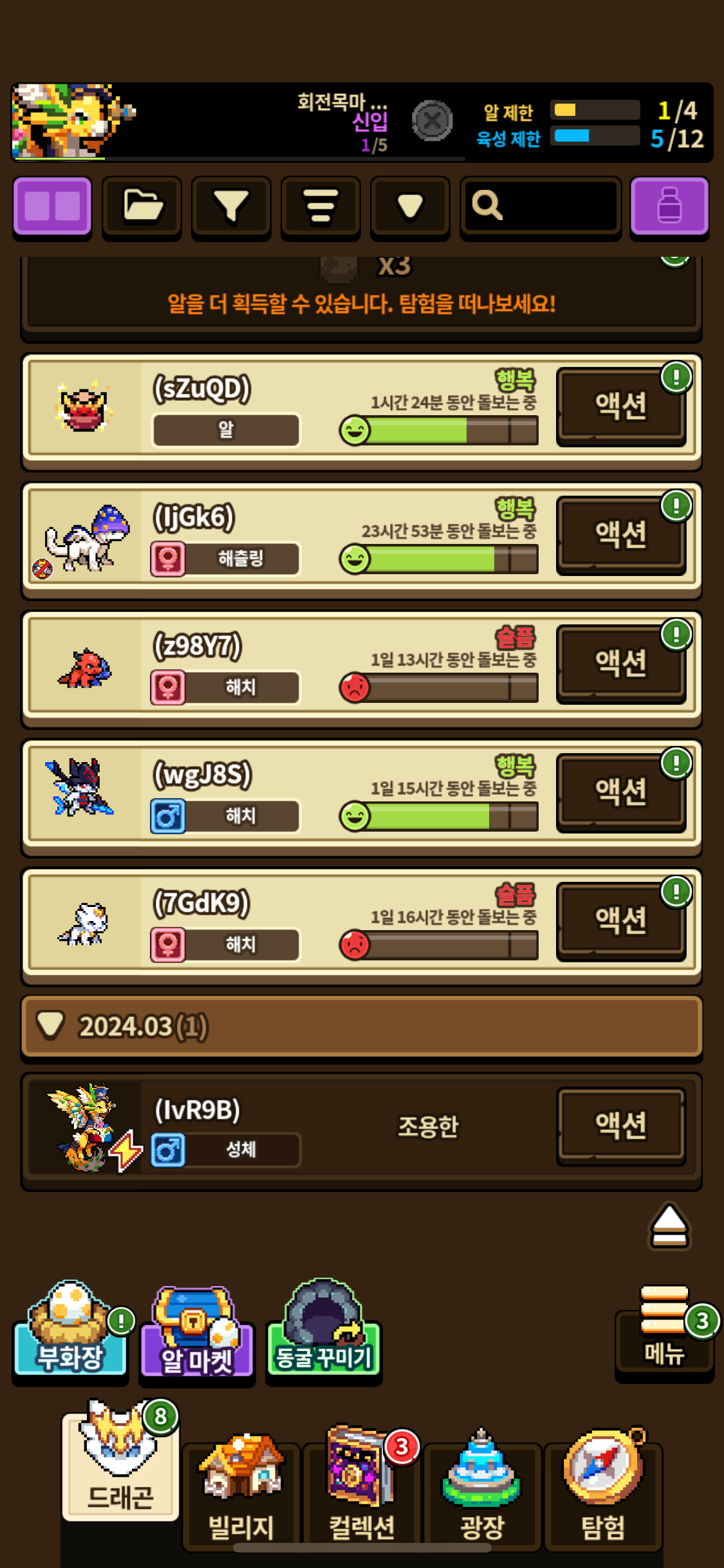
Task: Jump to top with the up arrow
Action: click(x=669, y=1226)
